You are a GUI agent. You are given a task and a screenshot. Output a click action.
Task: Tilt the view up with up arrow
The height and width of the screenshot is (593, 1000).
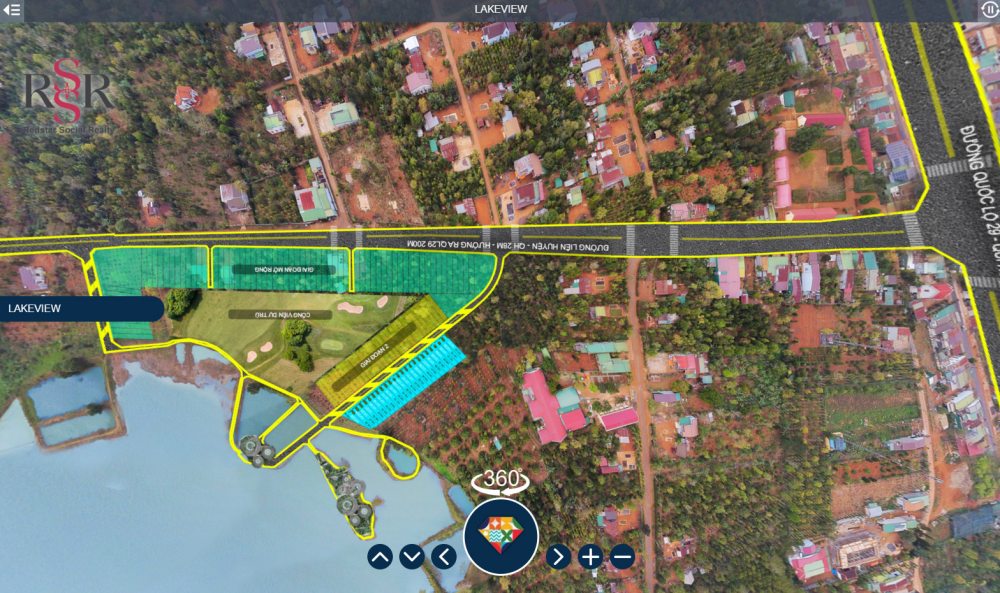pos(380,557)
